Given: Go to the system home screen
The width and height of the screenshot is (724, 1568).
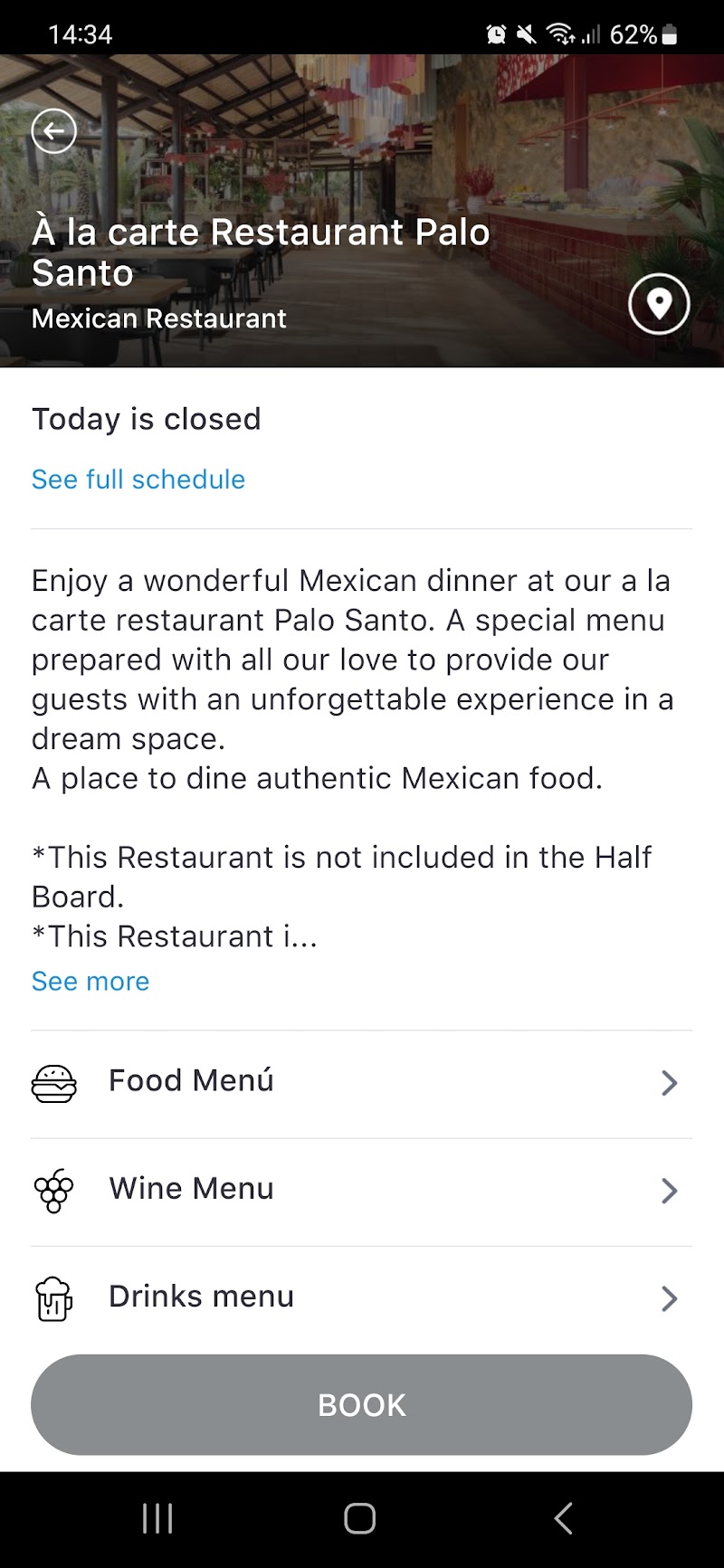Looking at the screenshot, I should pyautogui.click(x=360, y=1518).
